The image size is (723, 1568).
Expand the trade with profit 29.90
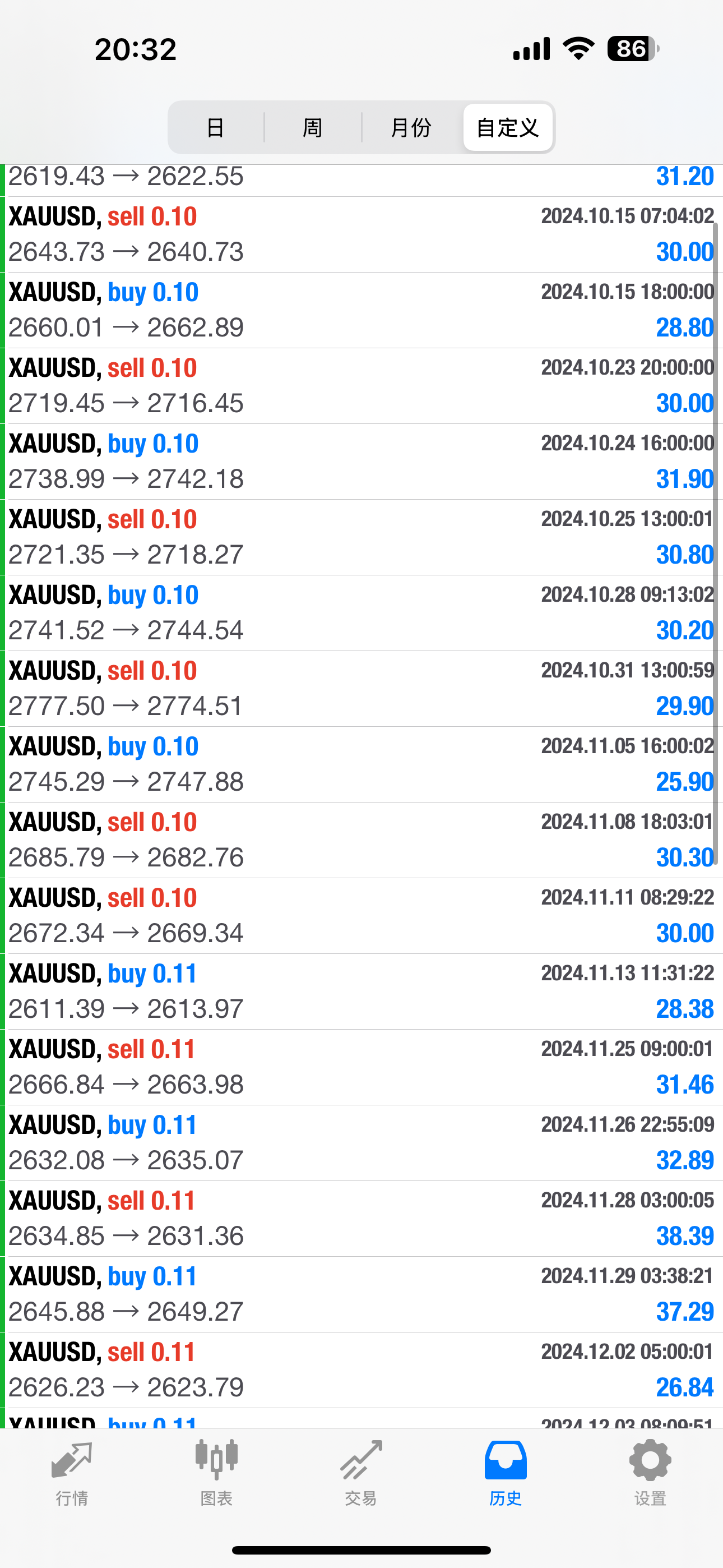(x=361, y=689)
